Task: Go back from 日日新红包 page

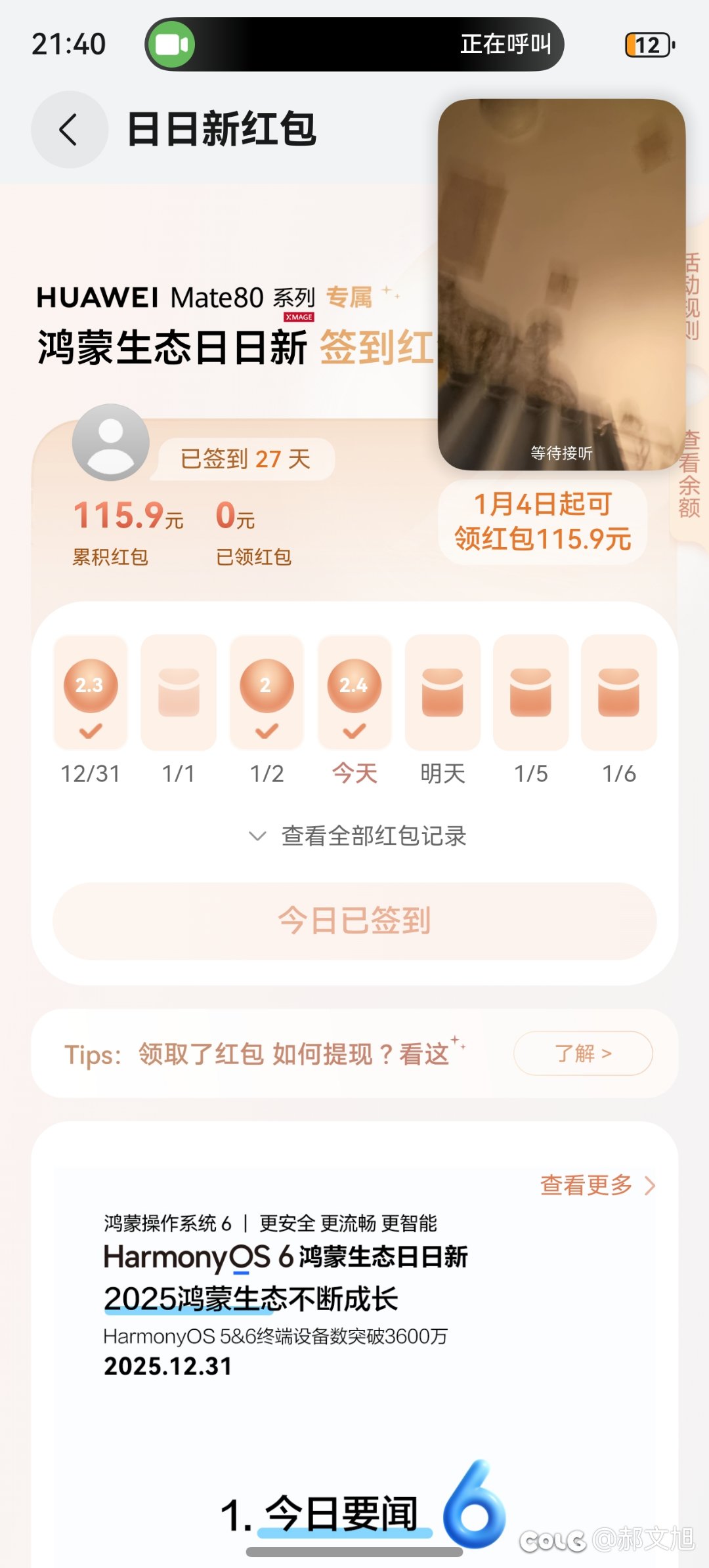Action: [69, 129]
